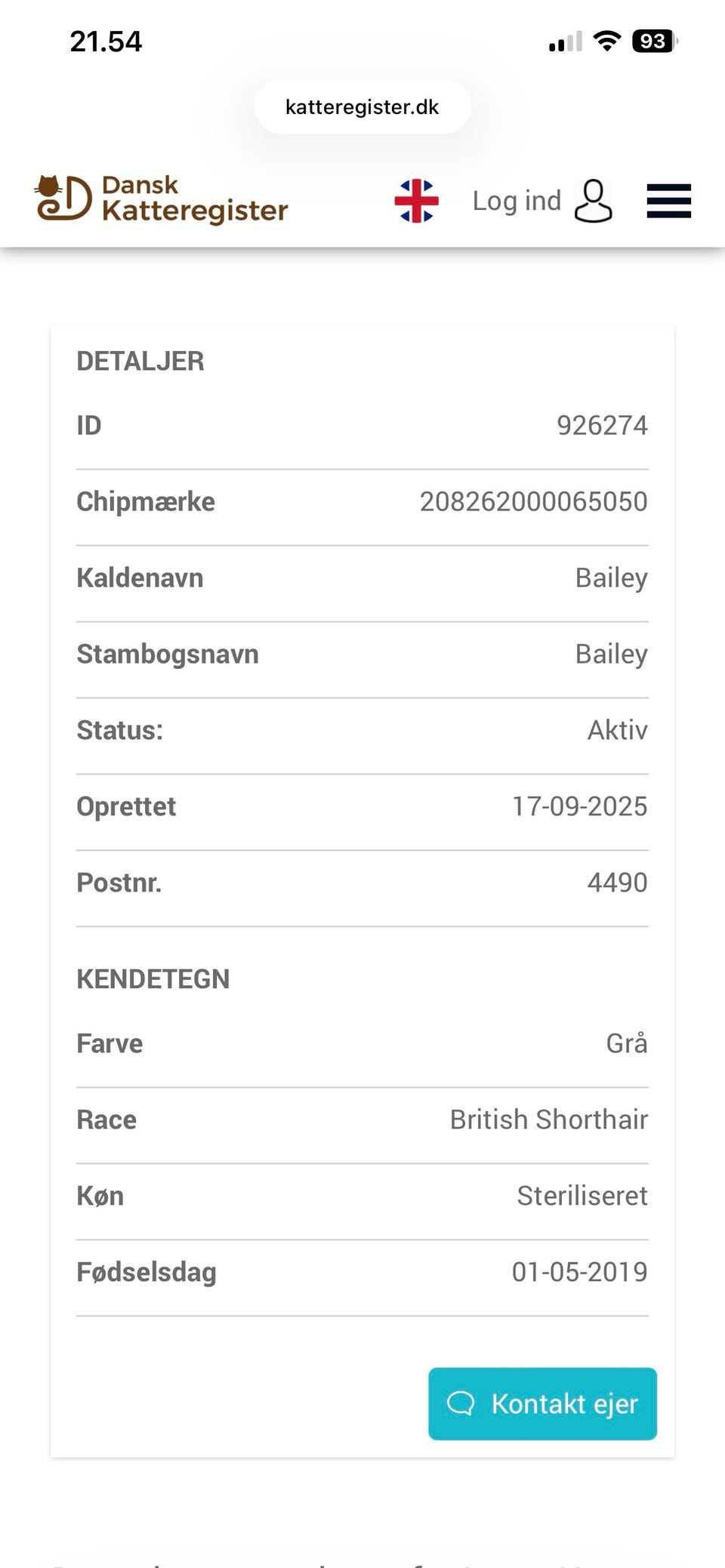Click the Race value British Shorthair
725x1568 pixels.
[x=549, y=1120]
